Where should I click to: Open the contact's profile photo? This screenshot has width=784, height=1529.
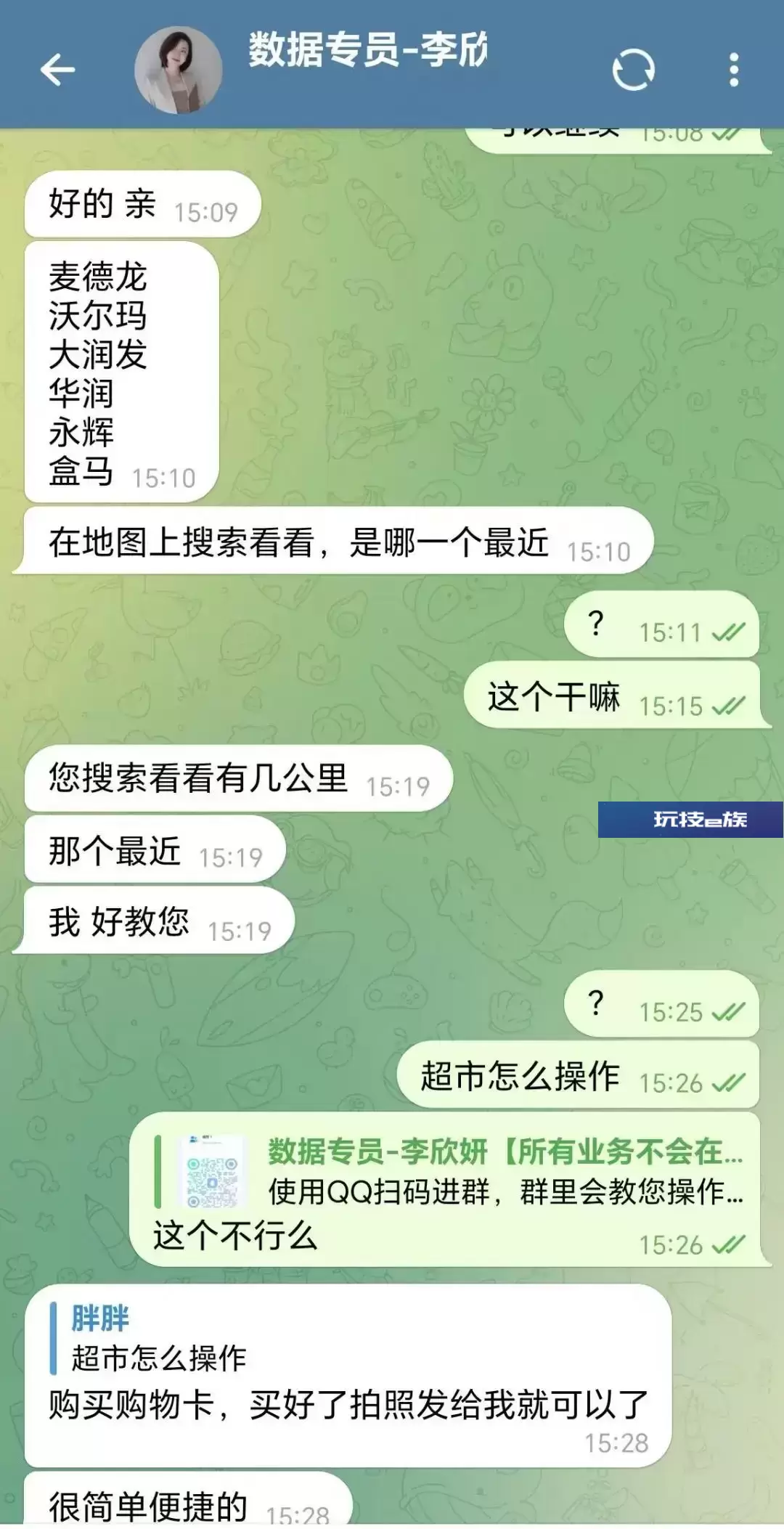pyautogui.click(x=179, y=70)
